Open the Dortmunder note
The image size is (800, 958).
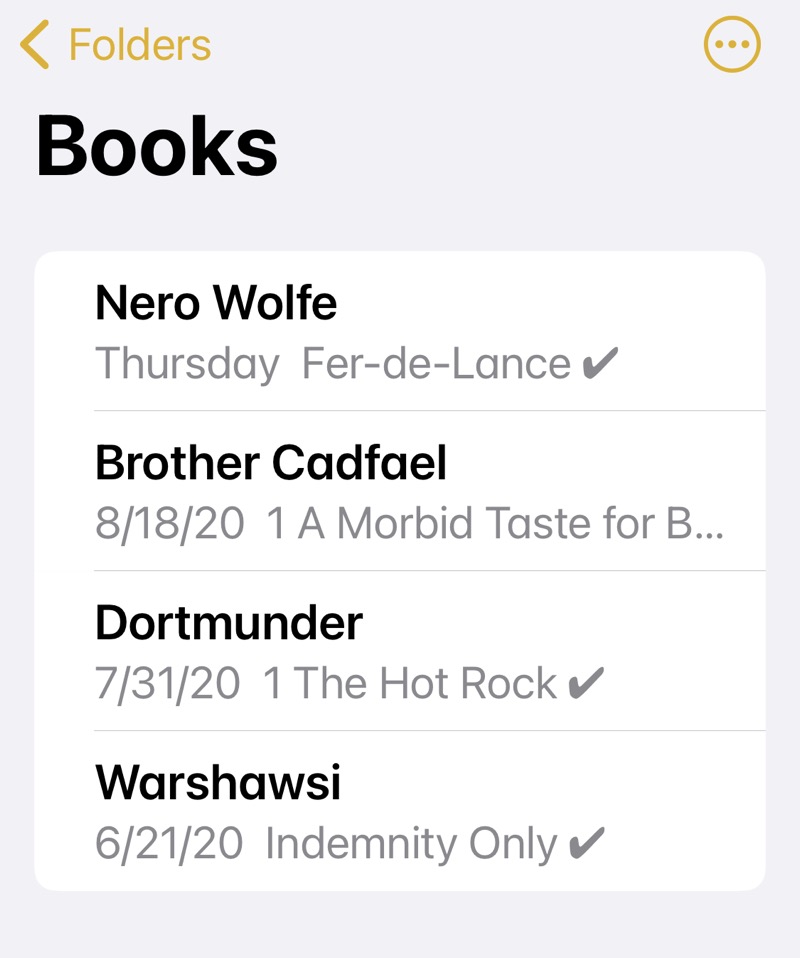tap(400, 652)
